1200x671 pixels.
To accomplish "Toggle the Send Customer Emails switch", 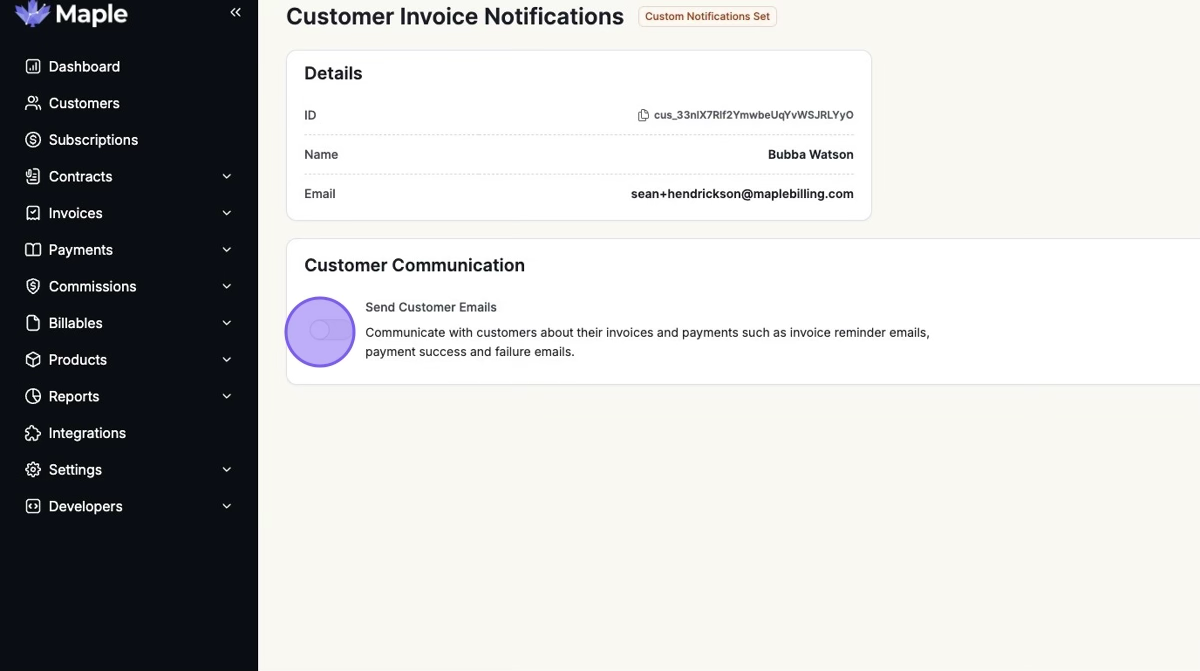I will (329, 331).
